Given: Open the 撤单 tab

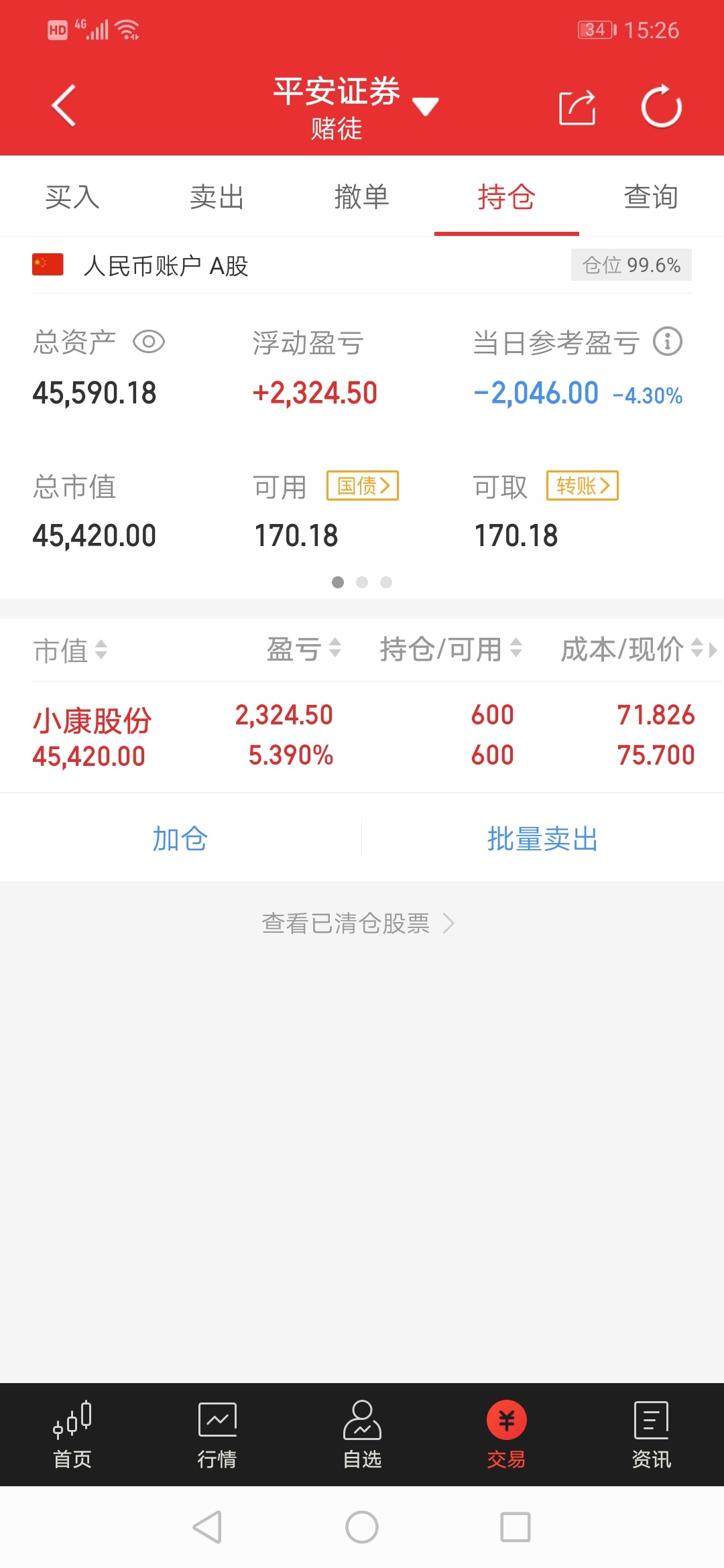Looking at the screenshot, I should [362, 197].
